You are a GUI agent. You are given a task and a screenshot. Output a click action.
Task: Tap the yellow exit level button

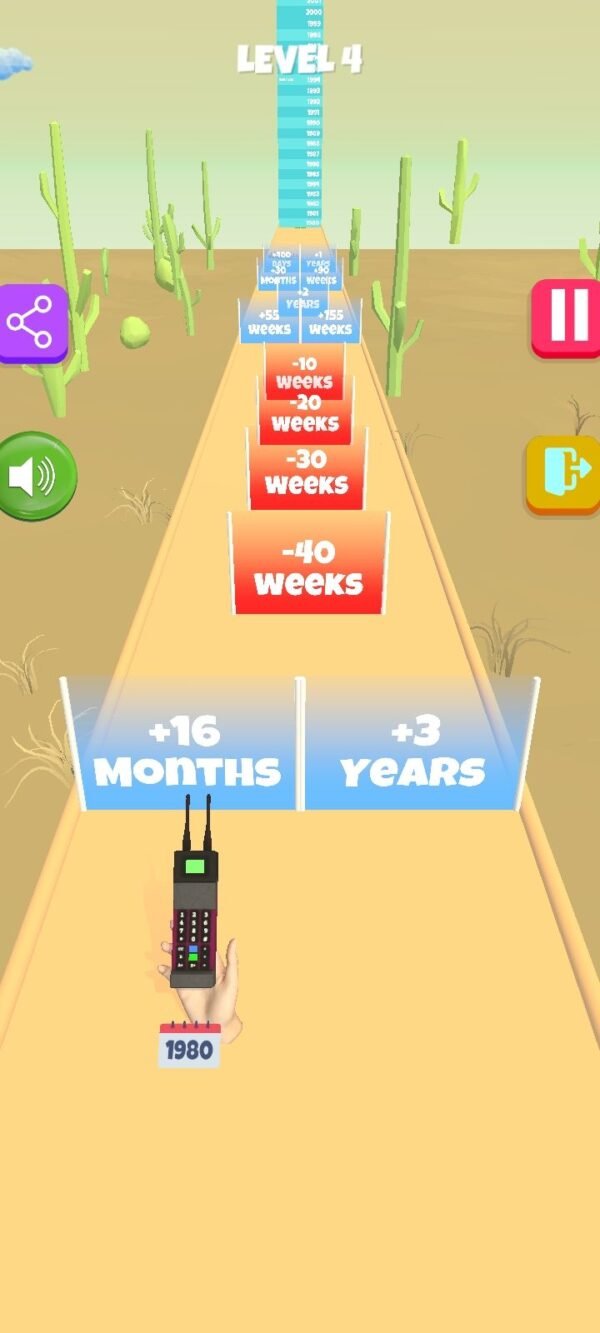565,472
